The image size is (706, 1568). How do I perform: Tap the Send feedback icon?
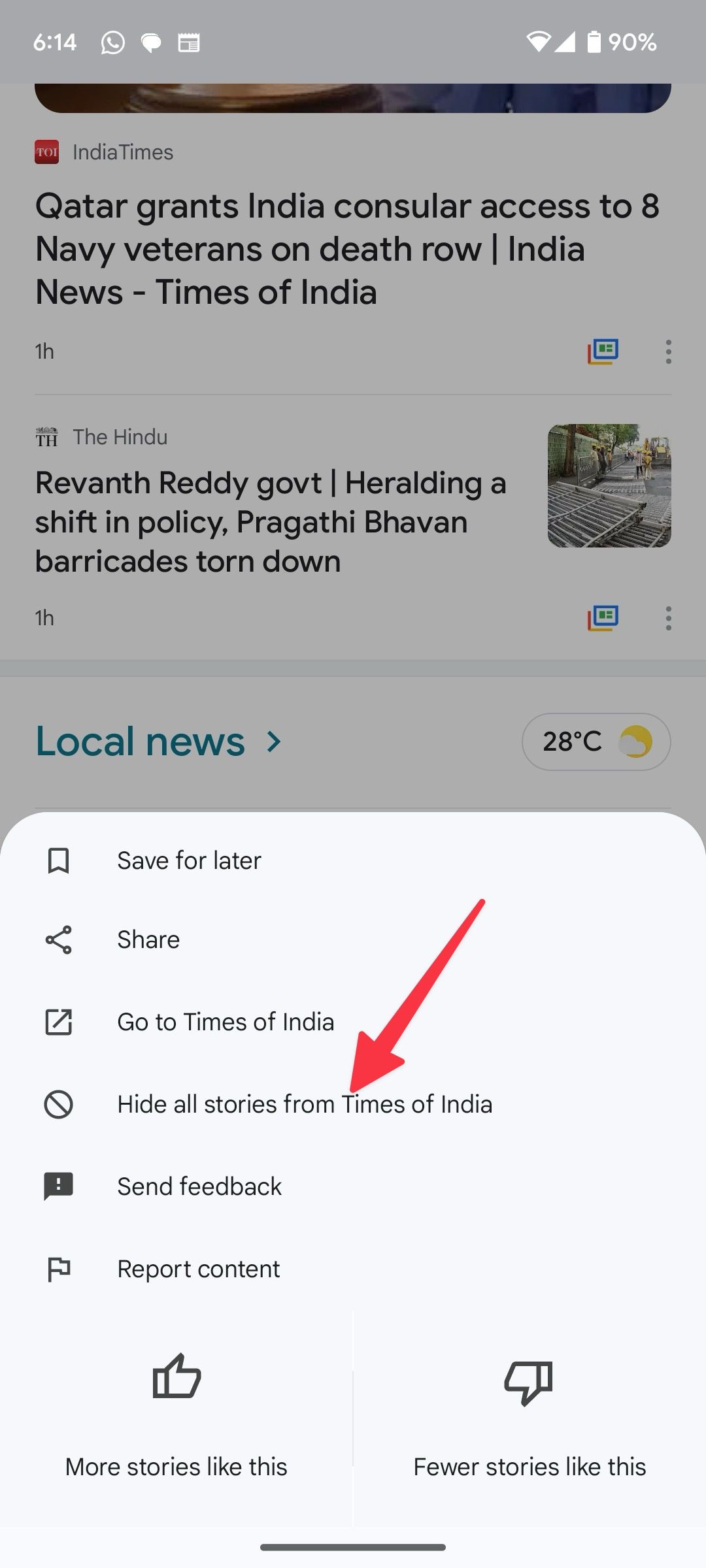(x=58, y=1186)
